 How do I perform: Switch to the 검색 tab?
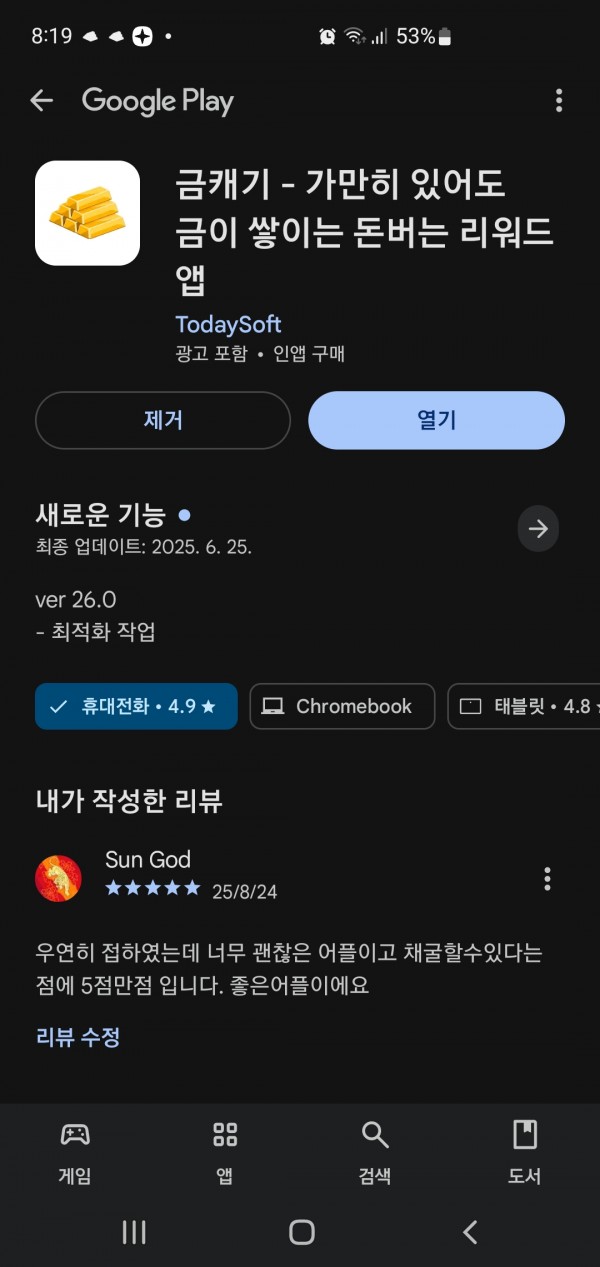click(x=375, y=1152)
